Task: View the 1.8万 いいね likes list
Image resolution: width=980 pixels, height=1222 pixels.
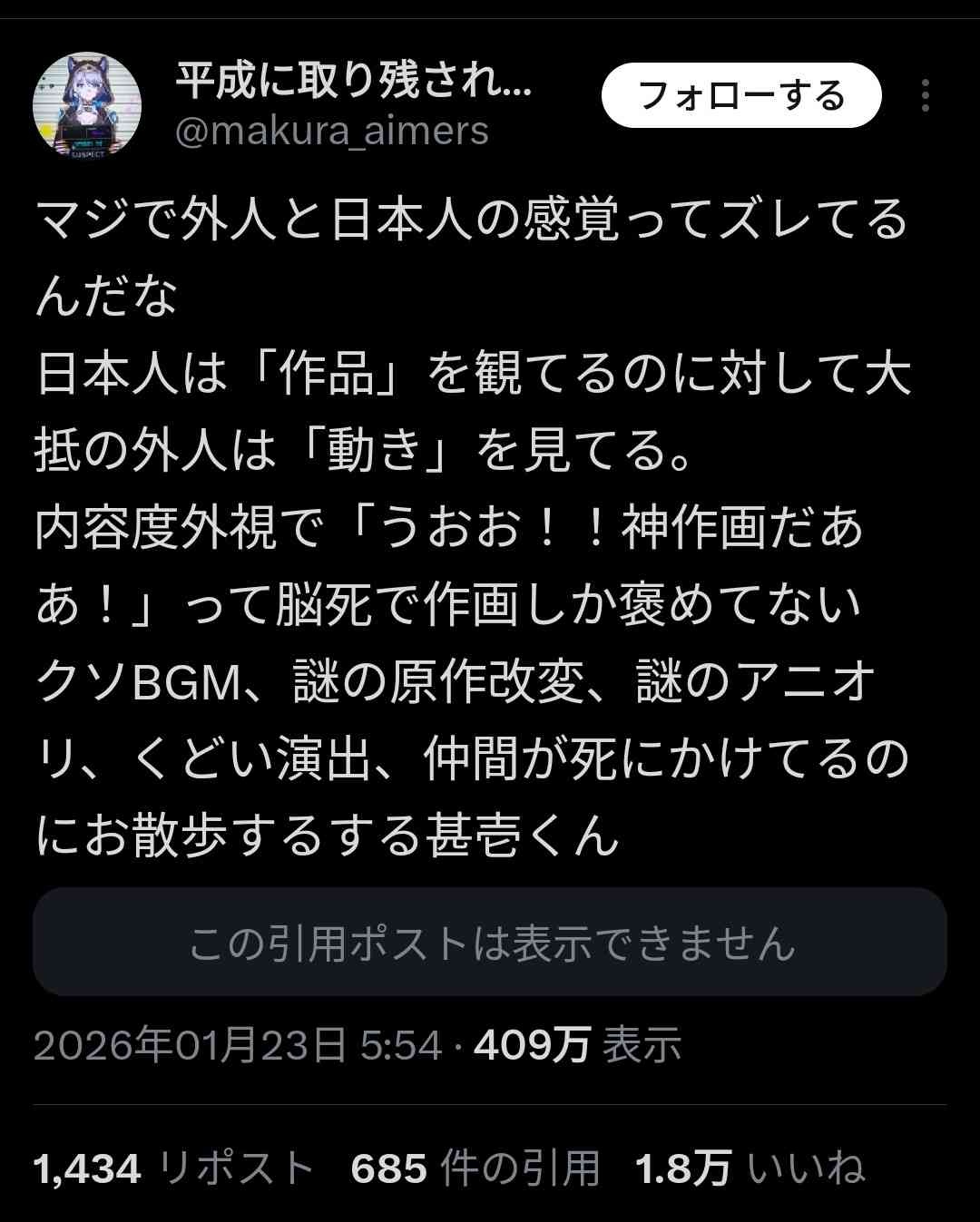Action: point(750,1168)
